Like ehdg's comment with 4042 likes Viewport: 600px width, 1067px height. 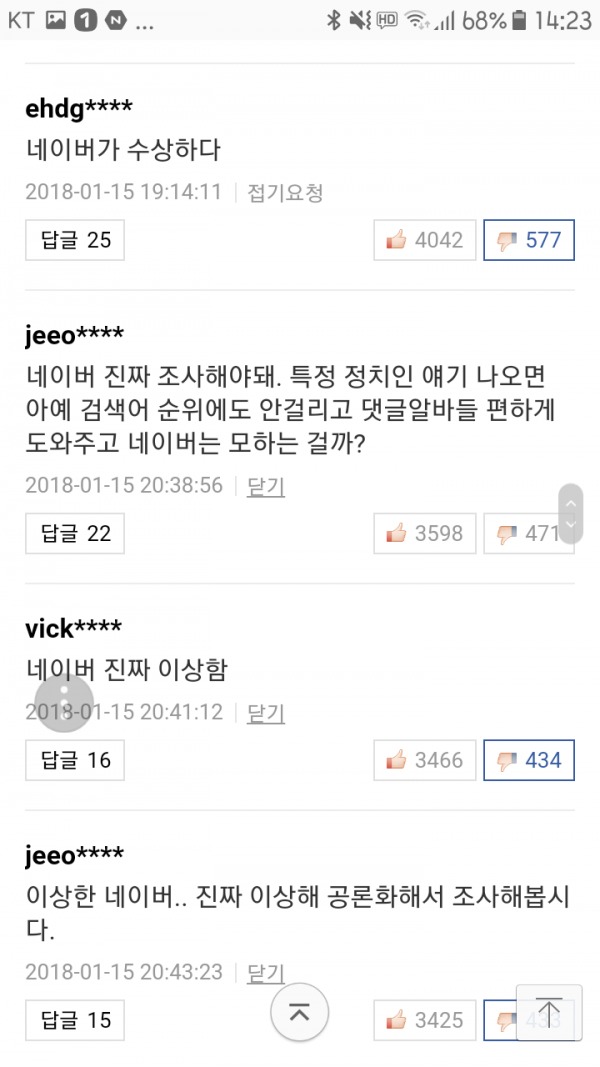(x=425, y=240)
